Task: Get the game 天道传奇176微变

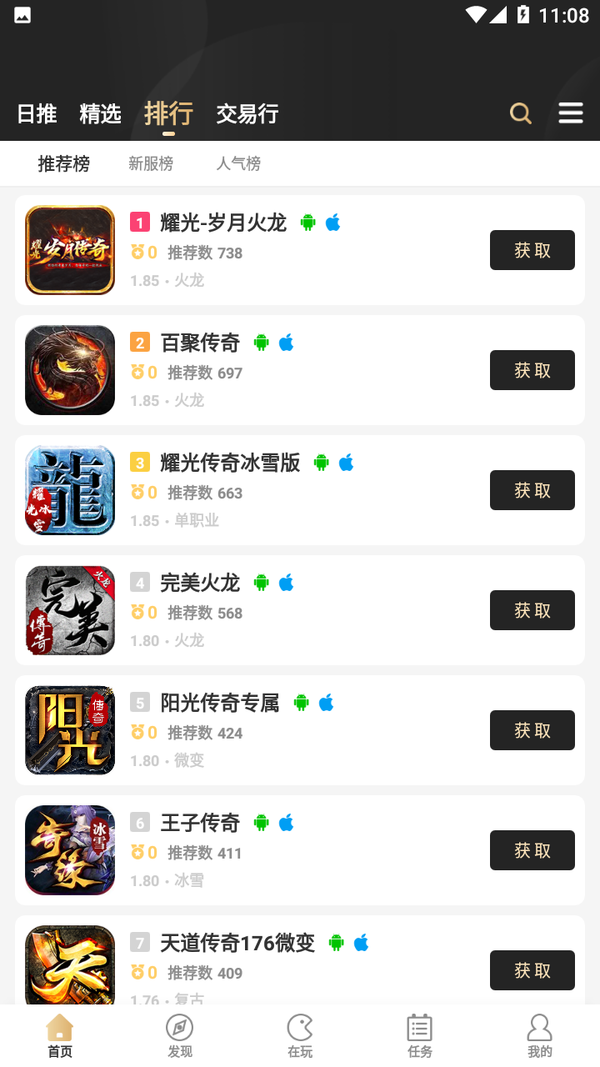Action: pyautogui.click(x=532, y=970)
